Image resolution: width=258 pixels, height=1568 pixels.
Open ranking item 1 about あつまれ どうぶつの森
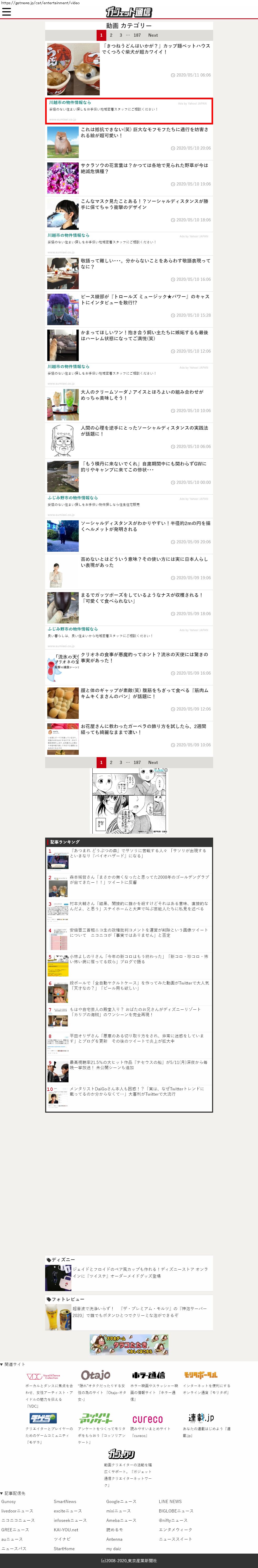point(129,858)
